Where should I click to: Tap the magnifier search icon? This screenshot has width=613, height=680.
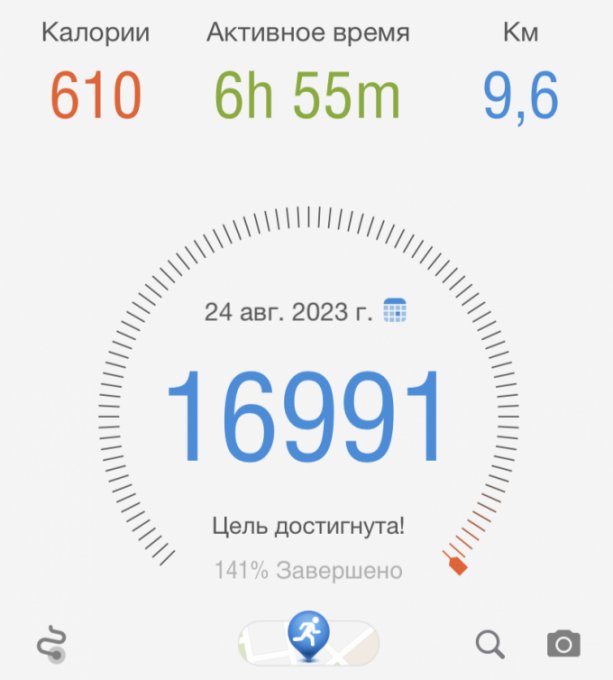click(x=489, y=644)
